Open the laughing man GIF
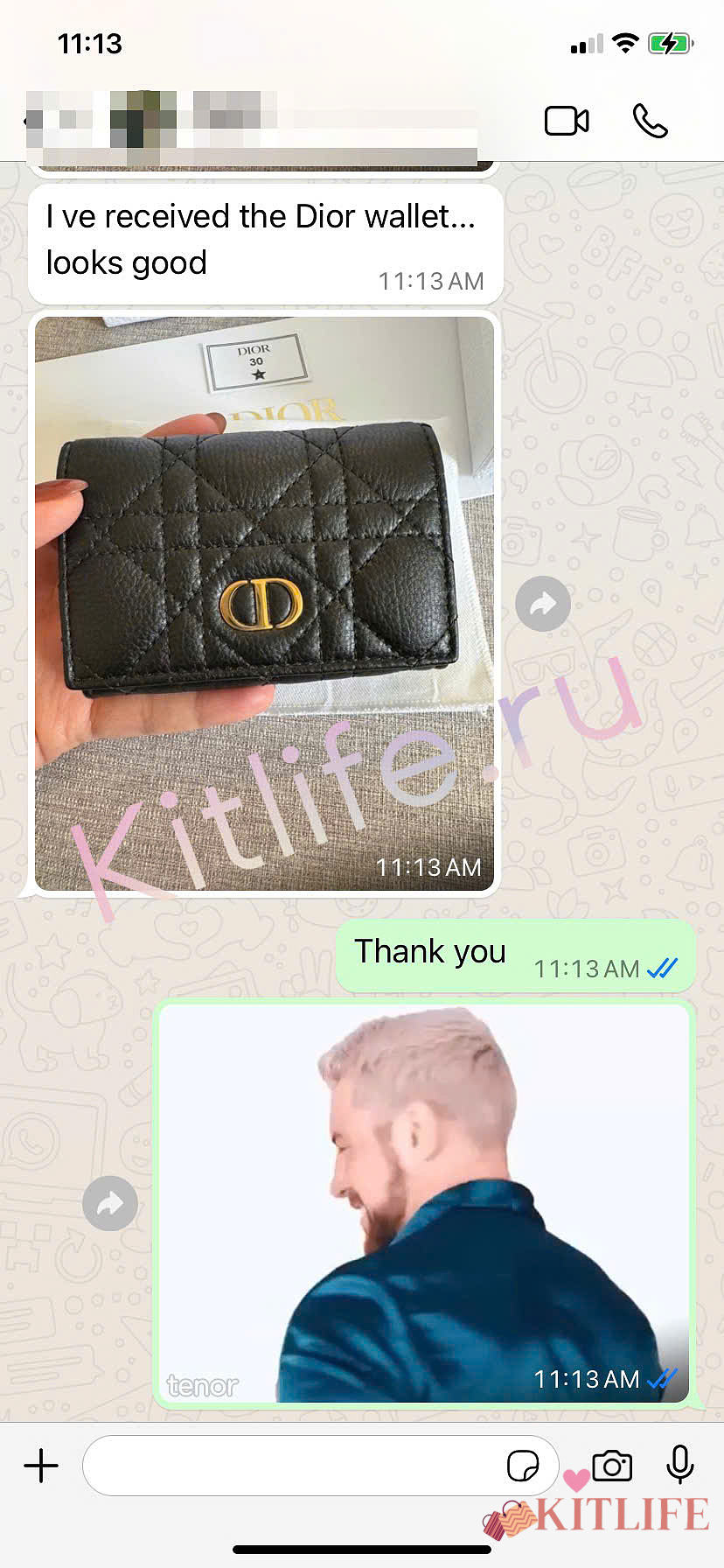Image resolution: width=724 pixels, height=1568 pixels. [424, 1204]
